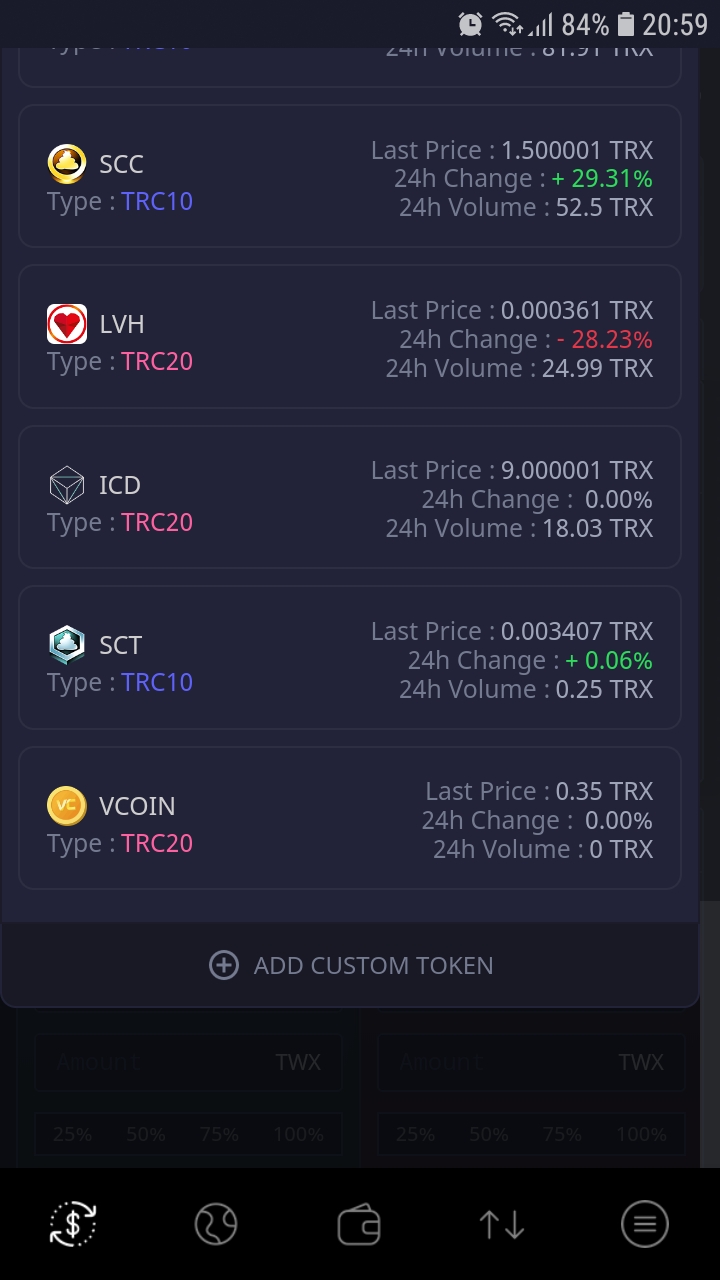The width and height of the screenshot is (720, 1280).
Task: Open the ICD token card
Action: tap(350, 498)
